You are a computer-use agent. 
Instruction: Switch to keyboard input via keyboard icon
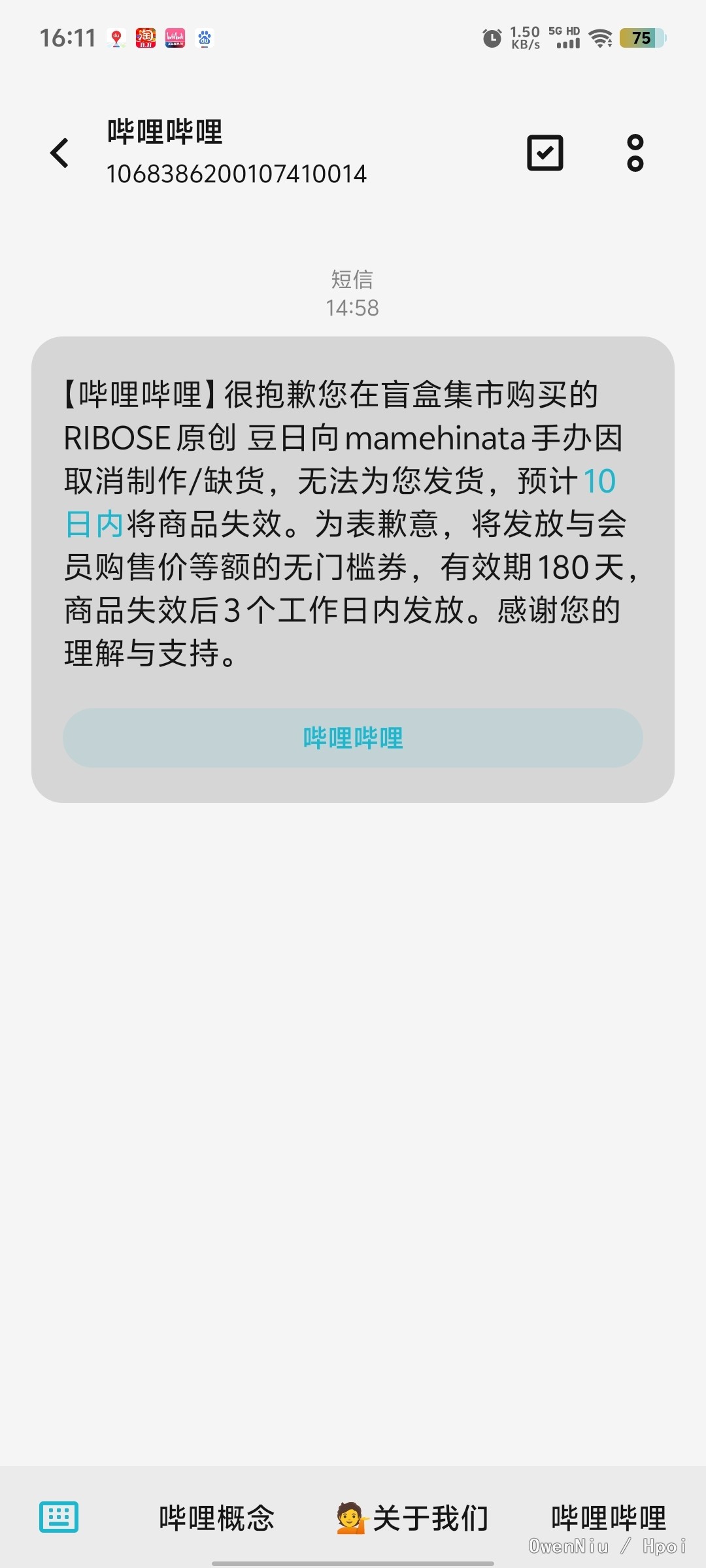(59, 1516)
